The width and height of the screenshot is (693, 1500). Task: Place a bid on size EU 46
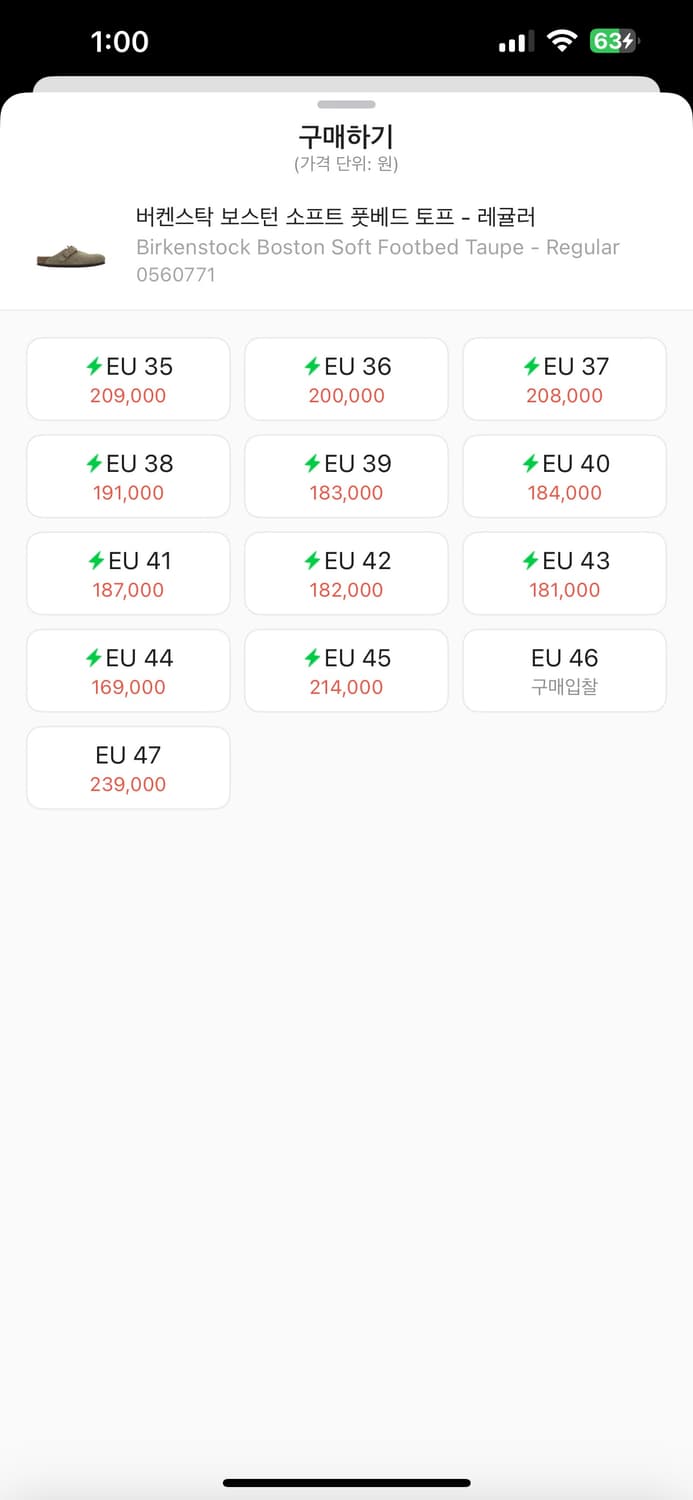pos(564,670)
